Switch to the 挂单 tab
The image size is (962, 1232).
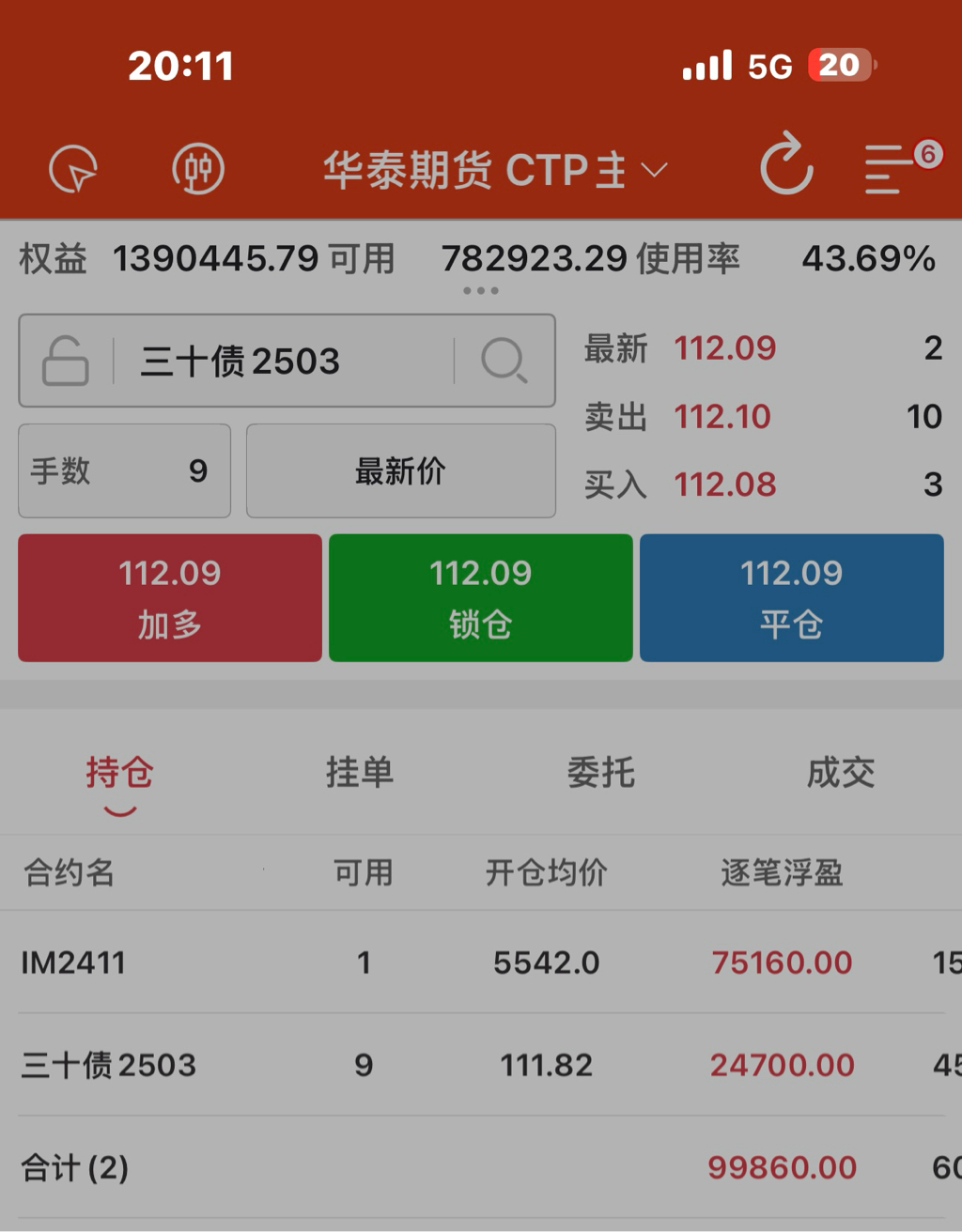click(360, 773)
